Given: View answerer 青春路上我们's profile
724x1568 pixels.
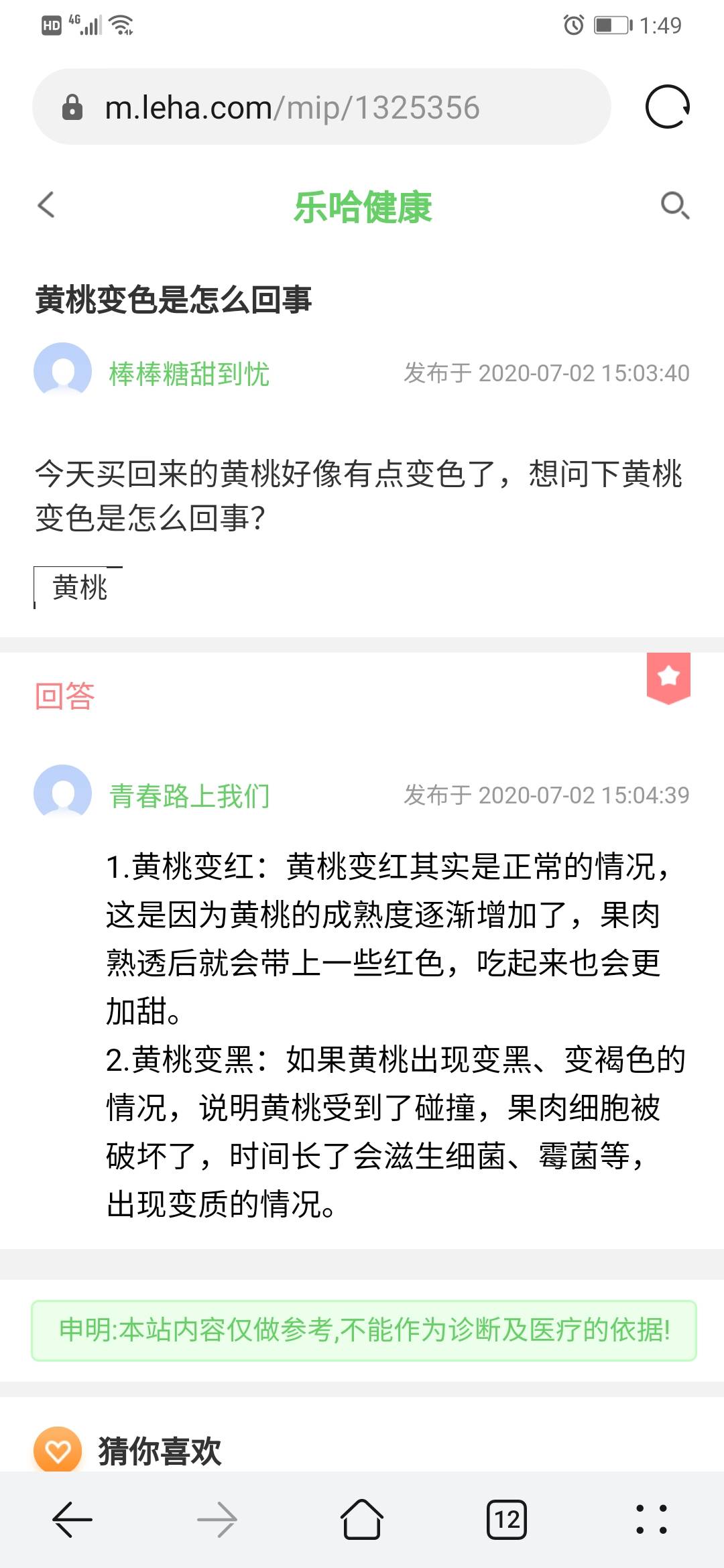Looking at the screenshot, I should pyautogui.click(x=189, y=796).
